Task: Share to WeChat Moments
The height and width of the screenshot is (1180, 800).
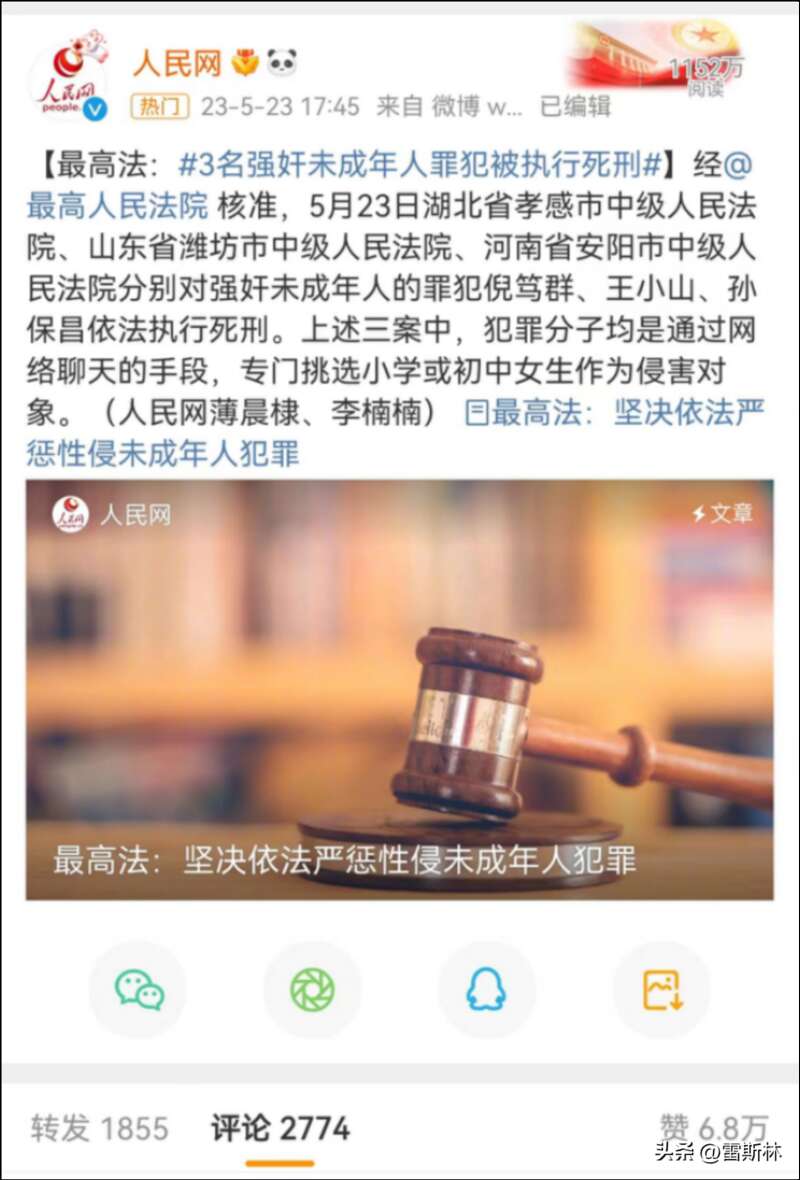Action: 312,990
